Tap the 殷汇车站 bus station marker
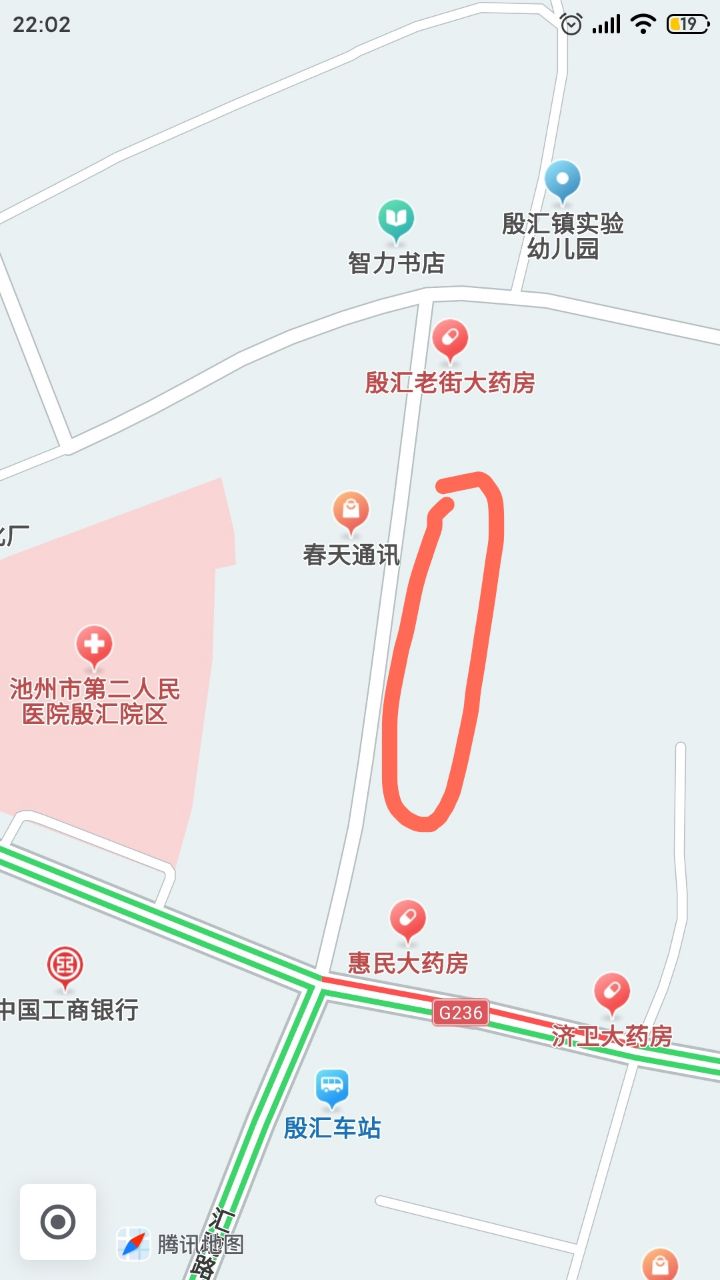Screen dimensions: 720x1280 tap(332, 1086)
